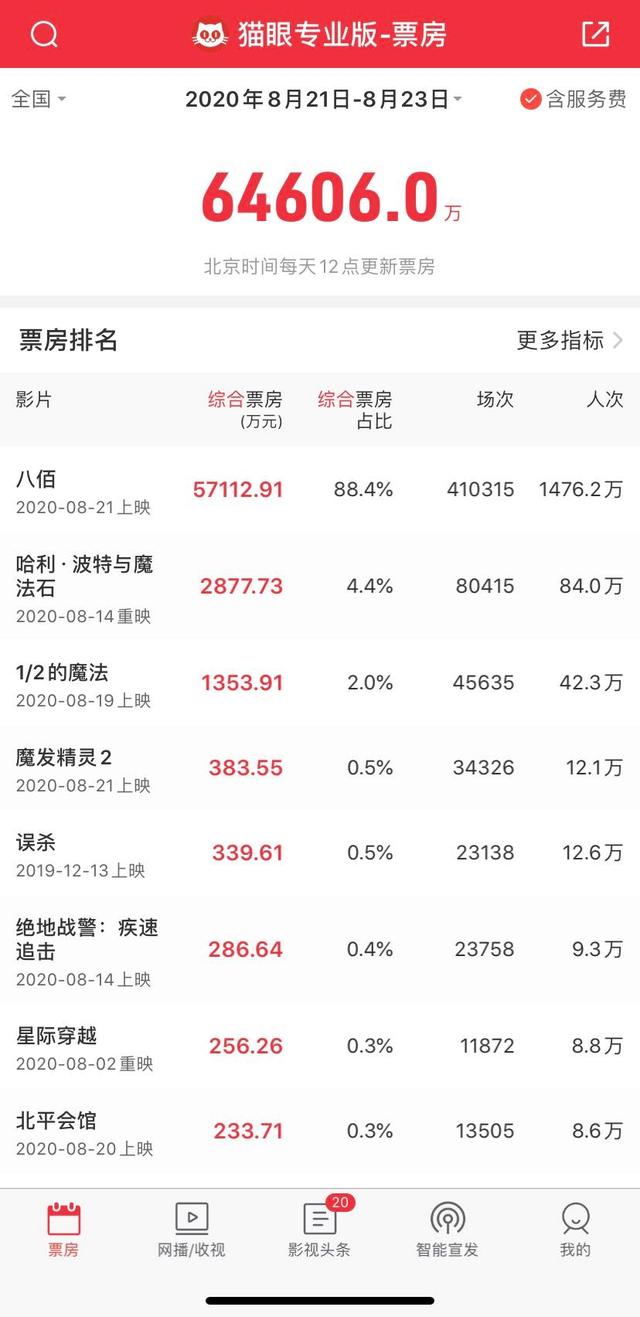Open the 全国 region dropdown
This screenshot has width=640, height=1317.
pyautogui.click(x=39, y=99)
